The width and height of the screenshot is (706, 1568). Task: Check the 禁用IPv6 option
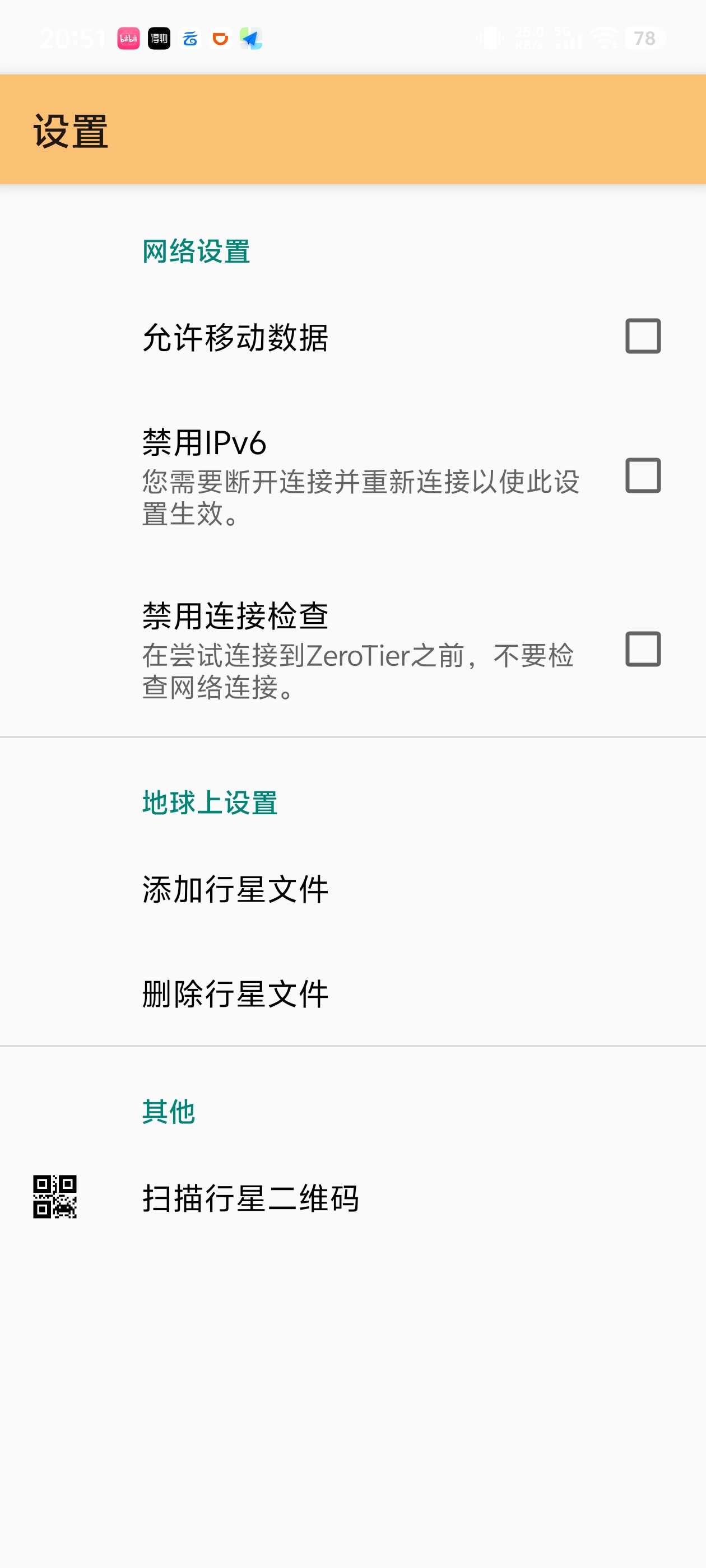click(x=643, y=475)
